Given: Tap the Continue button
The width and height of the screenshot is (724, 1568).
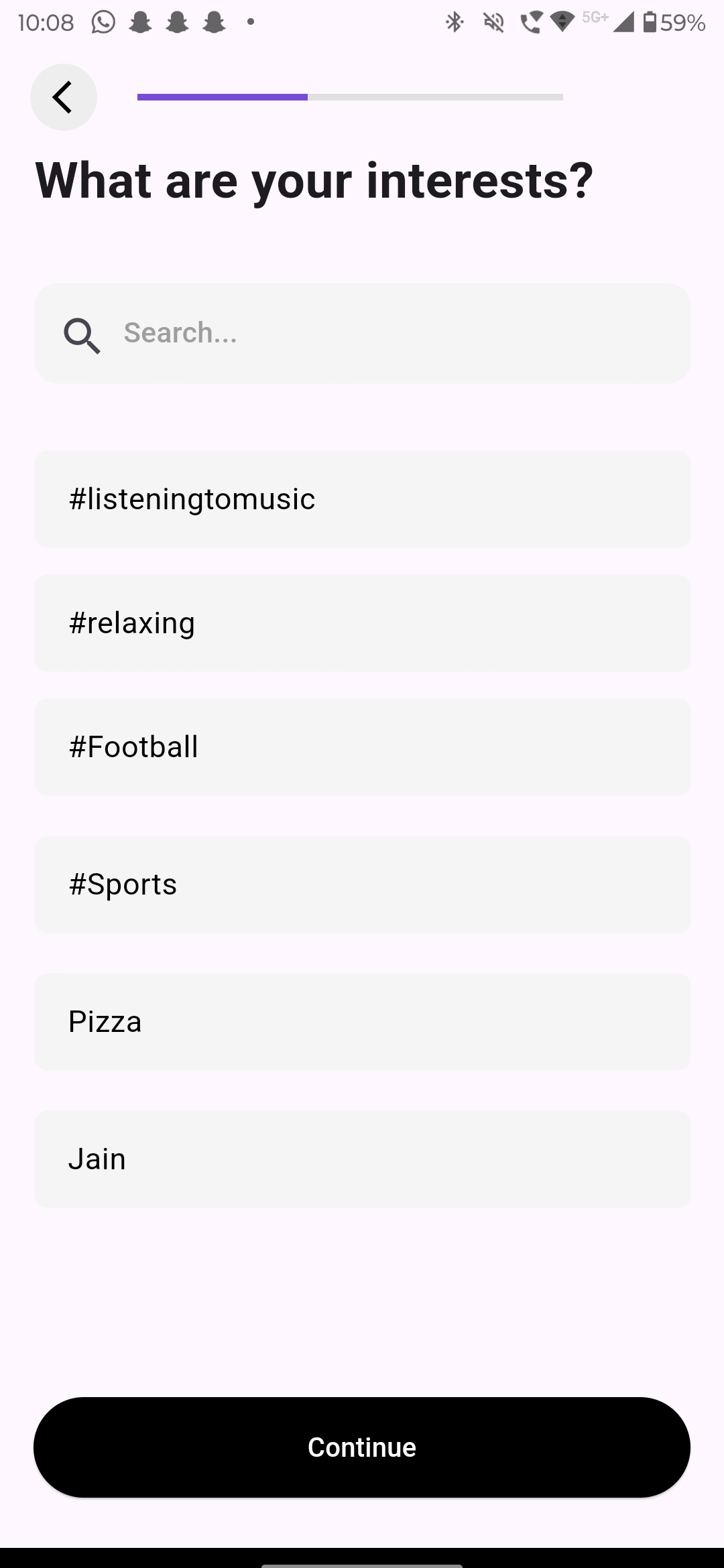Looking at the screenshot, I should coord(362,1447).
